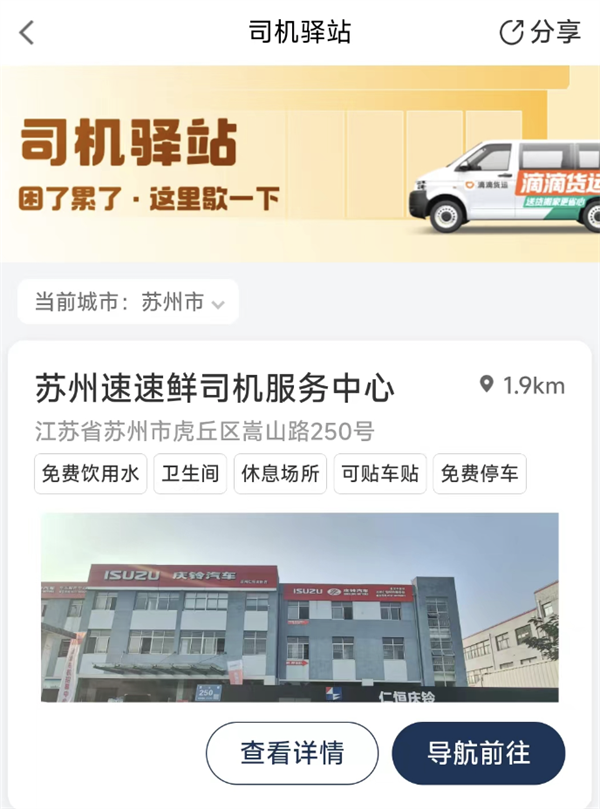The image size is (600, 809).
Task: Go back from the 司机驿站 page
Action: point(27,32)
